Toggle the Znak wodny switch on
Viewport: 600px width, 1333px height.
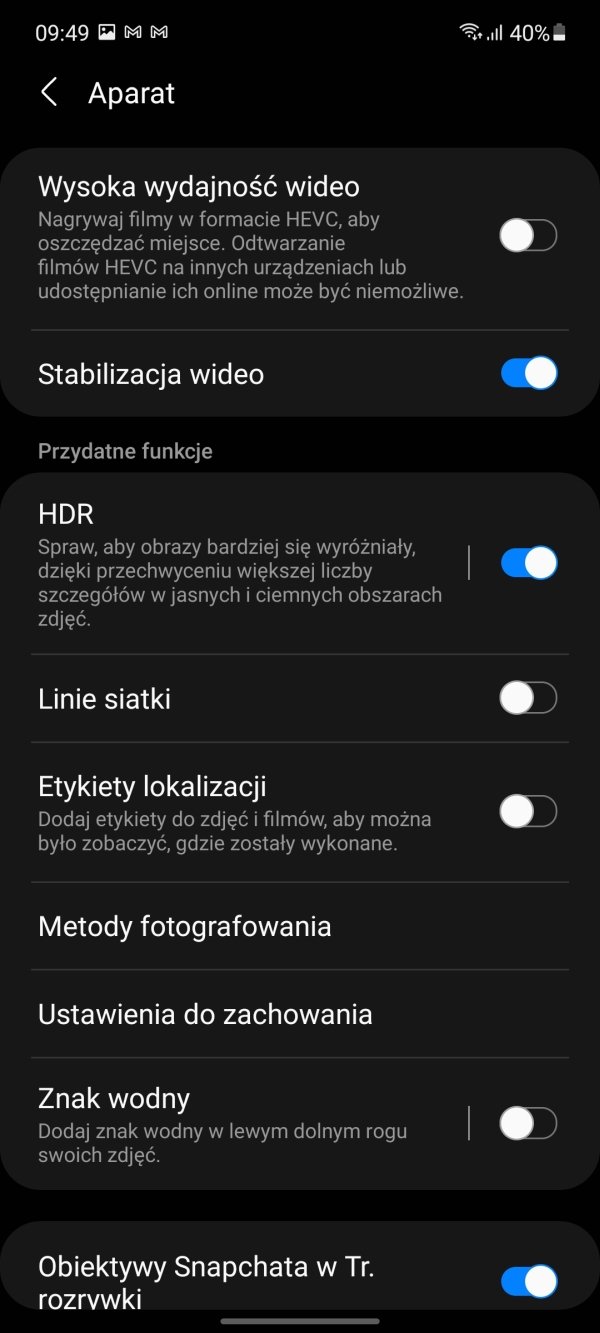(x=528, y=1124)
